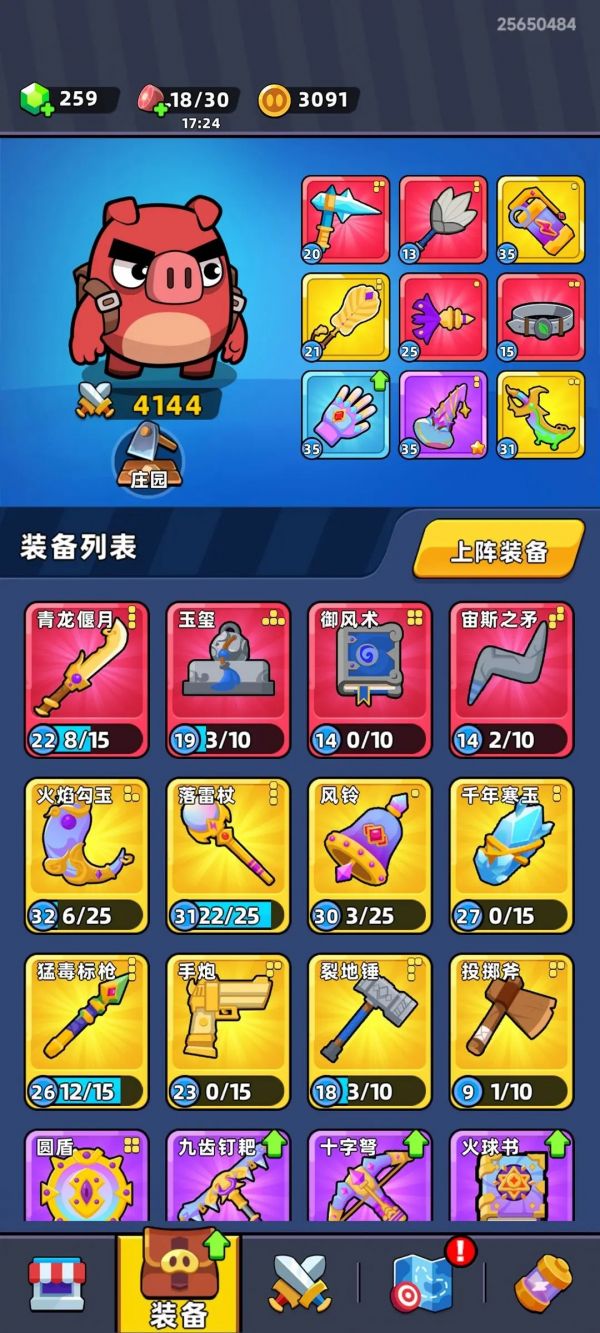Select the 投掷斧 item
The height and width of the screenshot is (1333, 600).
511,1031
